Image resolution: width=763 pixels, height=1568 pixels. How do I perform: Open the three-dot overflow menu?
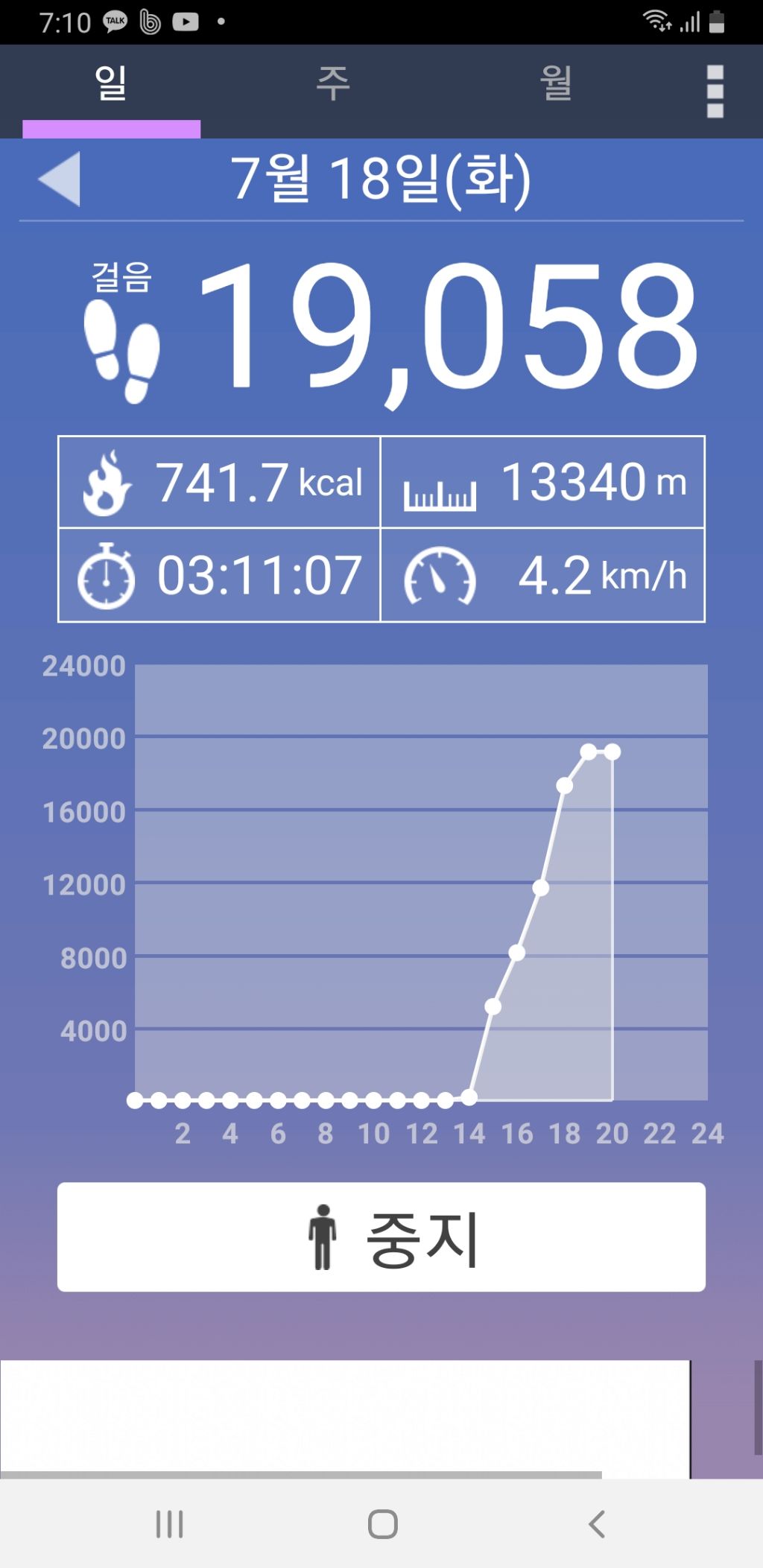point(715,91)
